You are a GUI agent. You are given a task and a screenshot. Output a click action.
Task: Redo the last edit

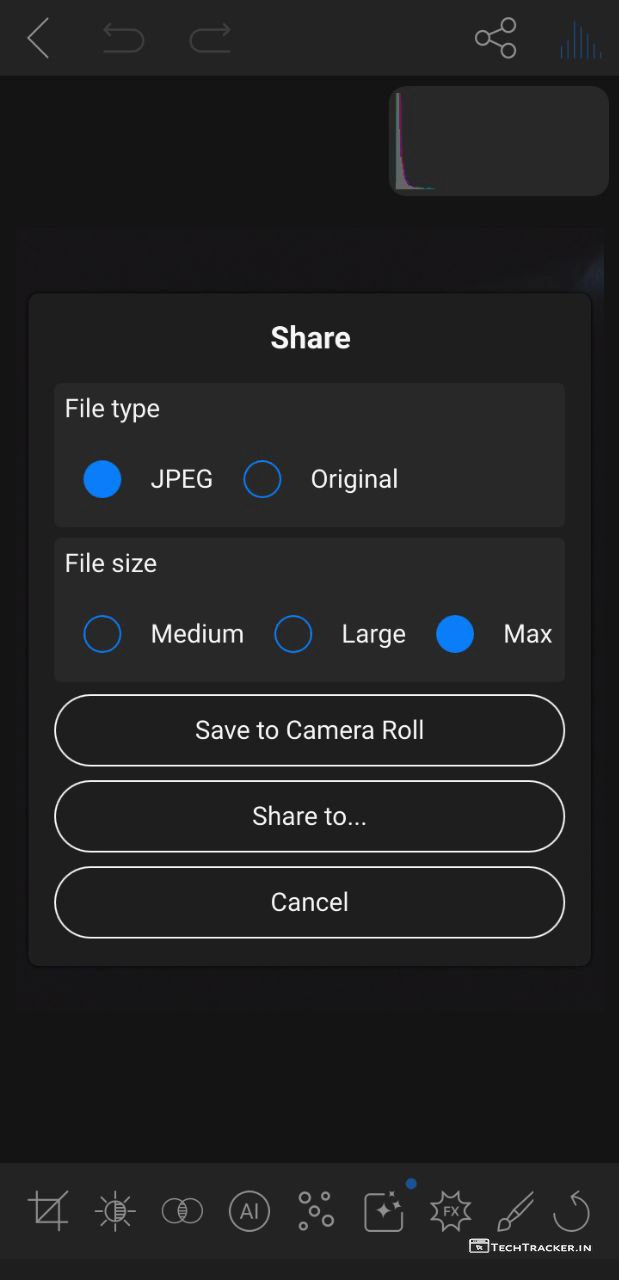click(210, 38)
